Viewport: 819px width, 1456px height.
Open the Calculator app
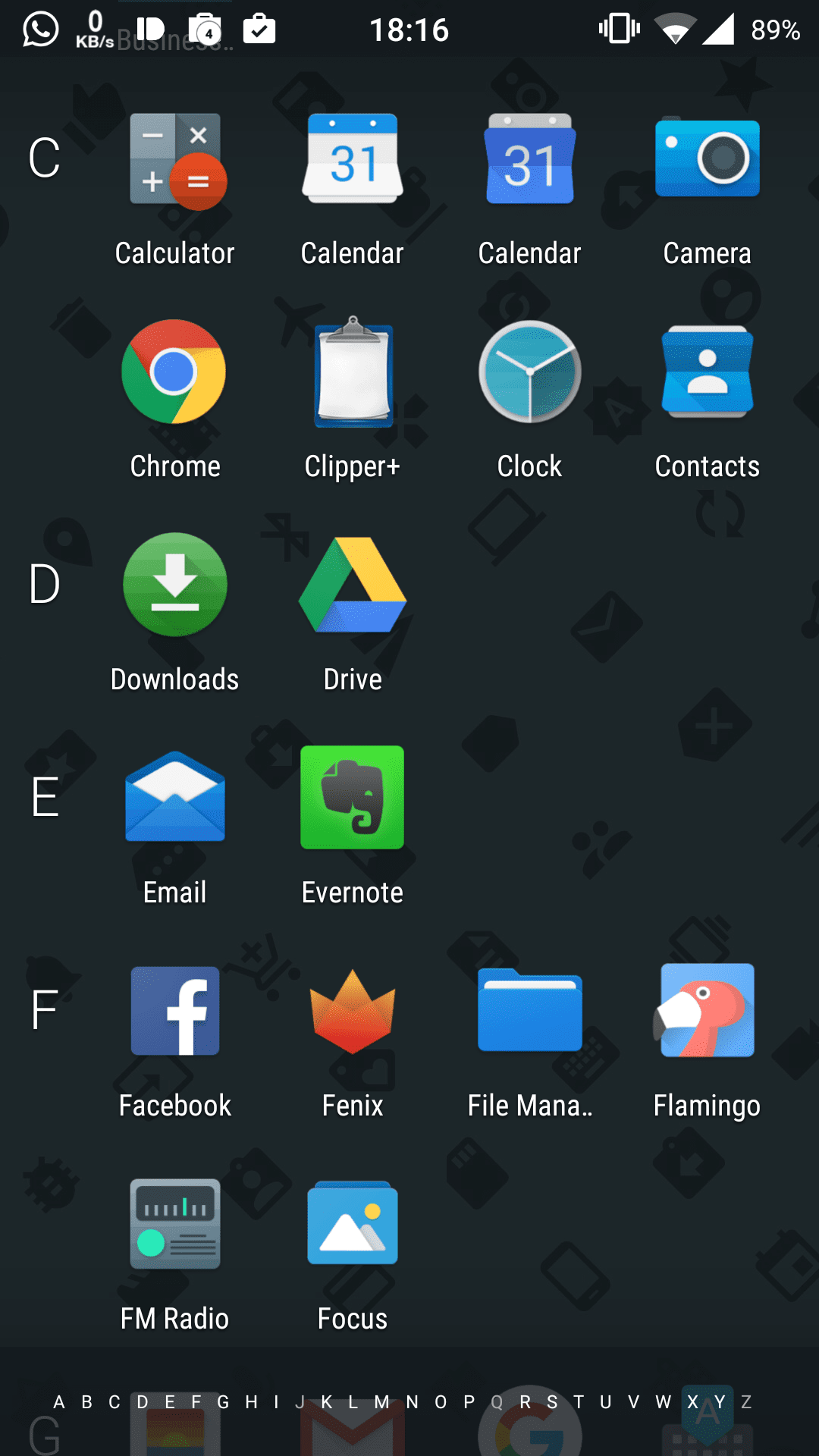tap(175, 190)
